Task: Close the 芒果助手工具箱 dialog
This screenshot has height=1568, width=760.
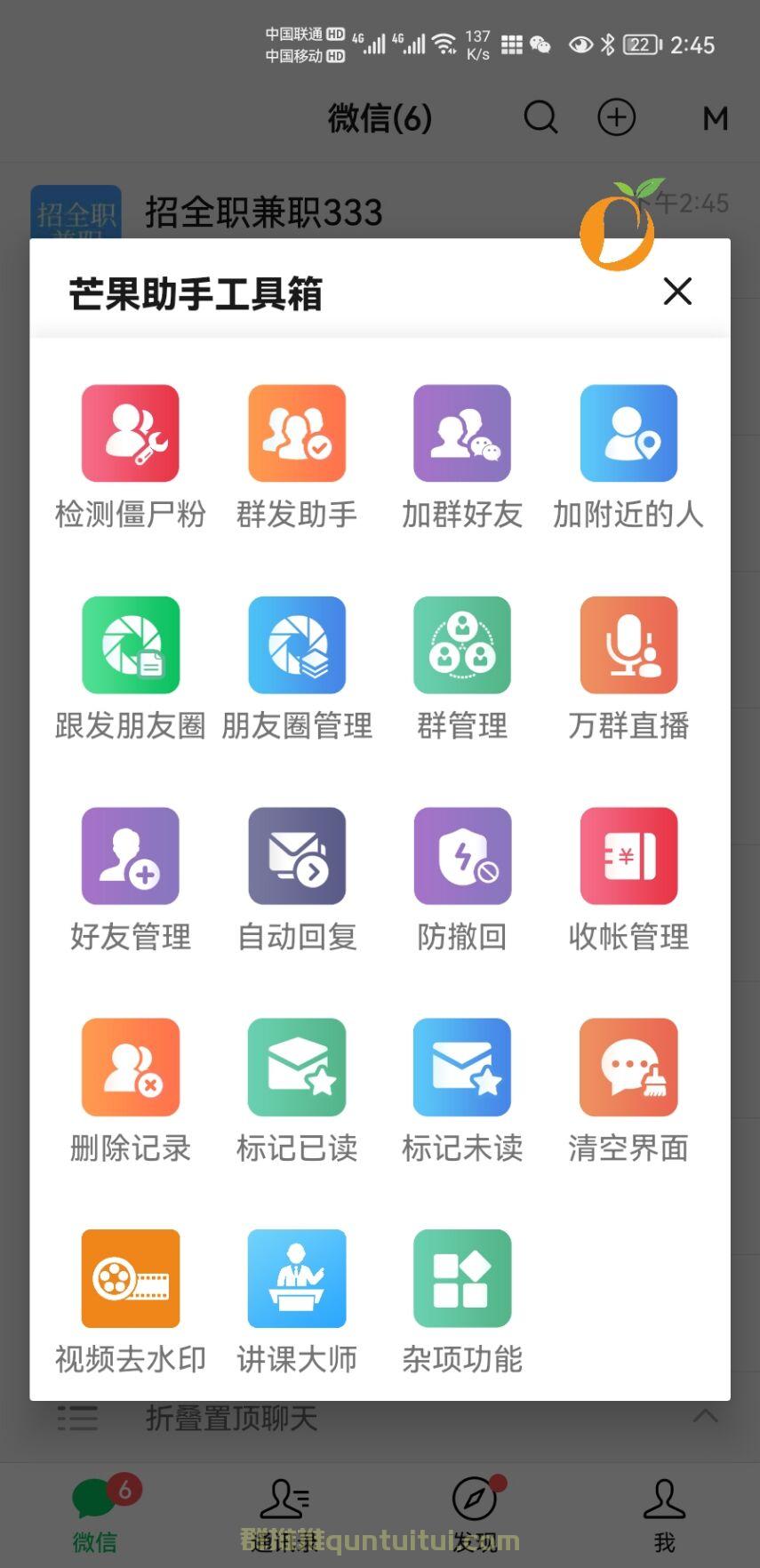Action: pos(677,291)
